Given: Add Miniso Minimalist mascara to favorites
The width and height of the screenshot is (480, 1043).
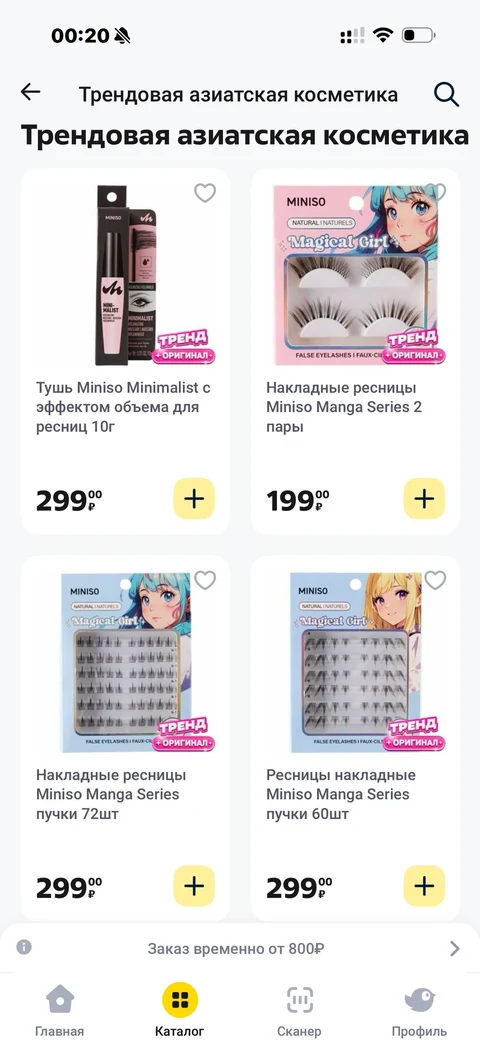Looking at the screenshot, I should coord(205,193).
